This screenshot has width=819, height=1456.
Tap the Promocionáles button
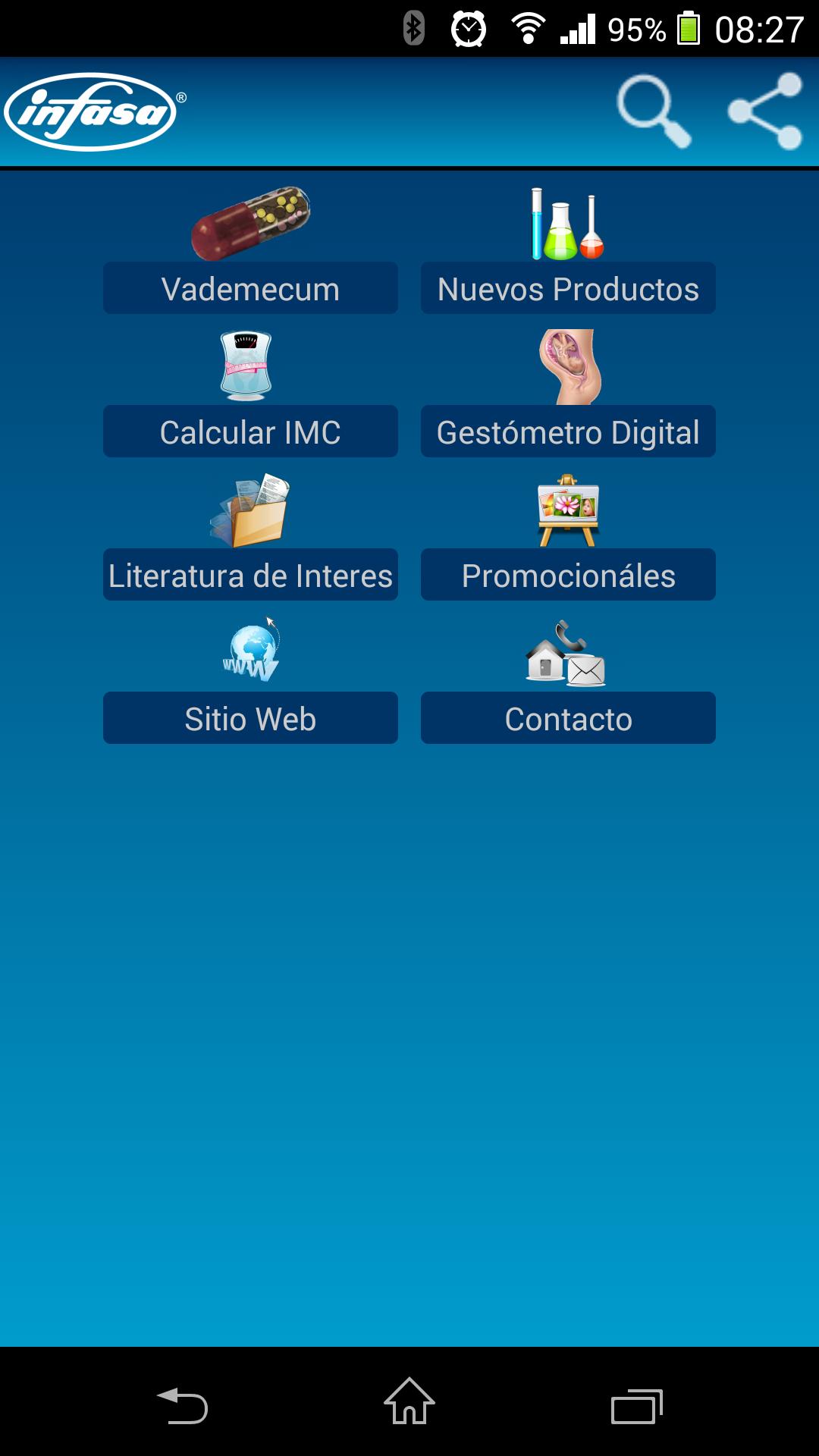click(568, 575)
